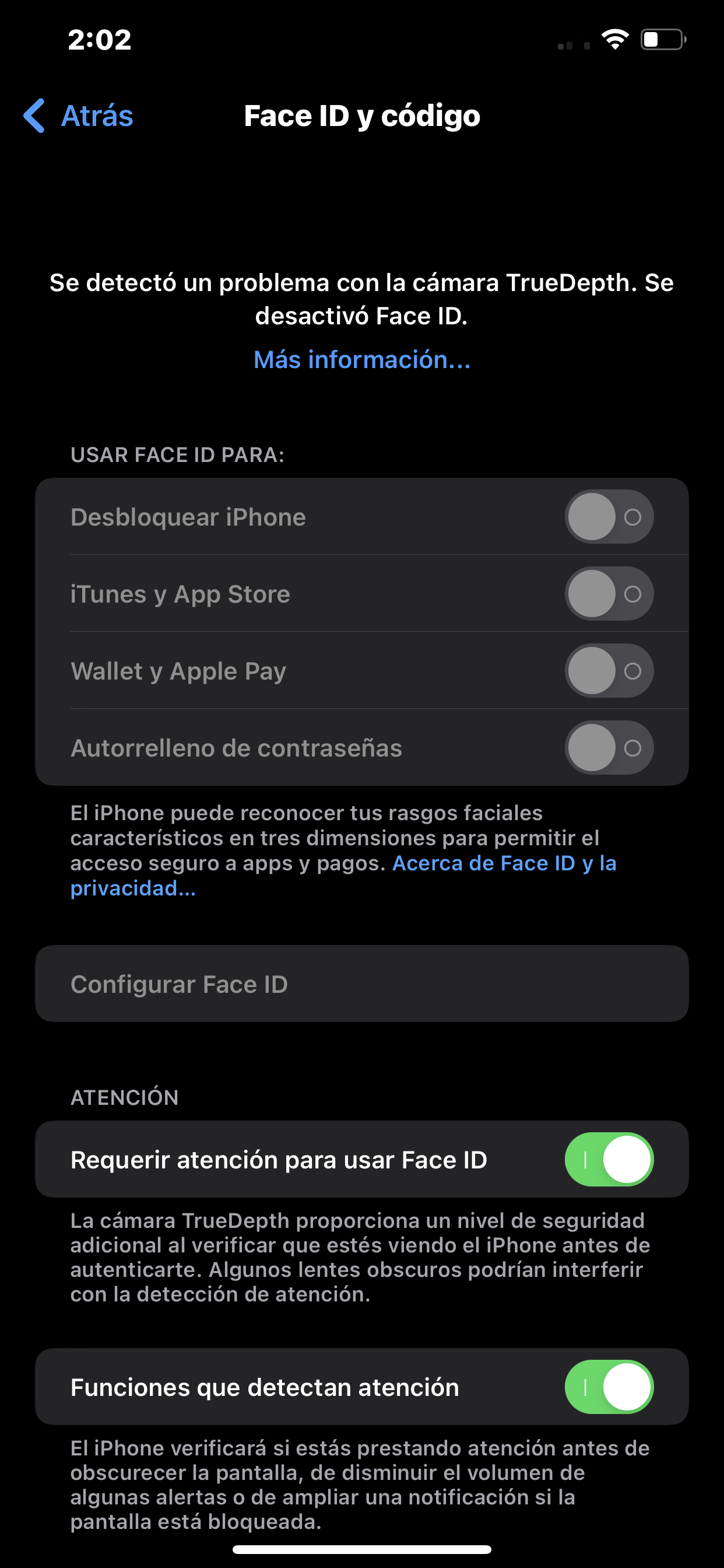
Task: Toggle the iTunes y App Store switch
Action: click(x=609, y=593)
